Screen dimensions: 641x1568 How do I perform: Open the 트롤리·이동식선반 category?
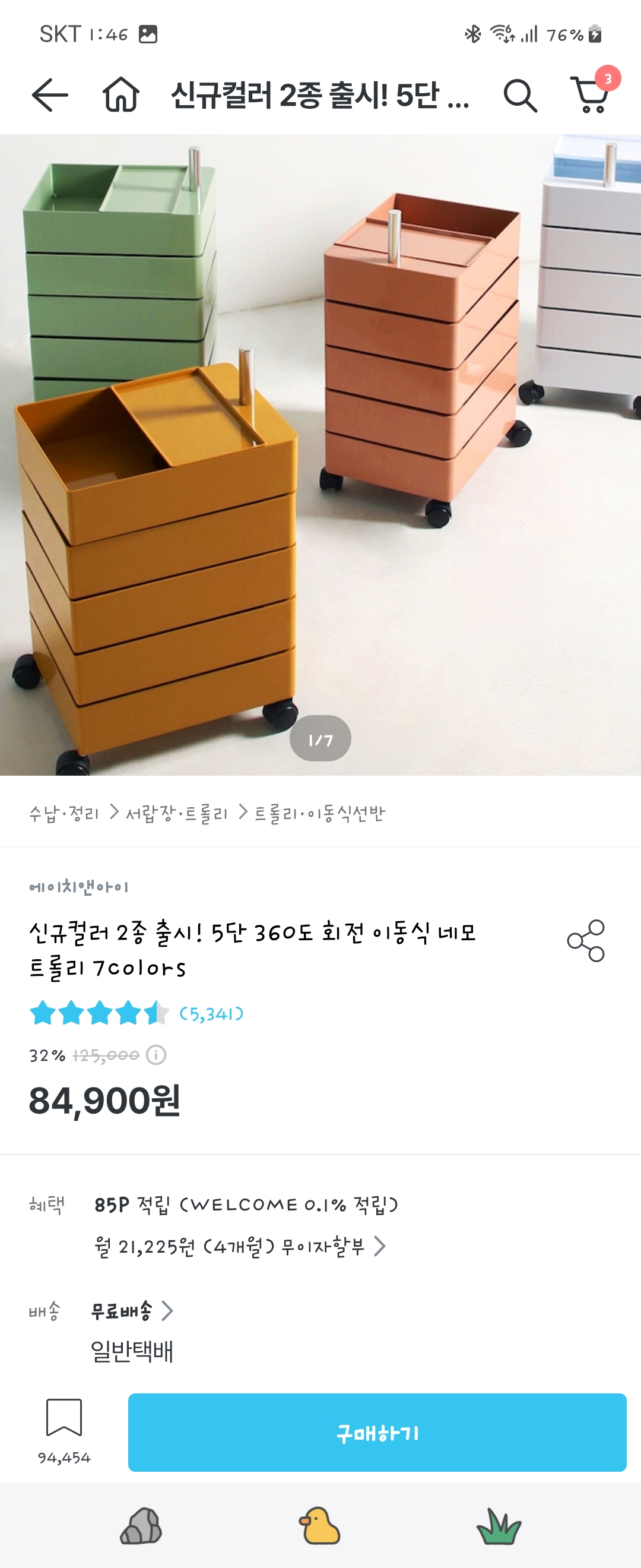click(320, 813)
